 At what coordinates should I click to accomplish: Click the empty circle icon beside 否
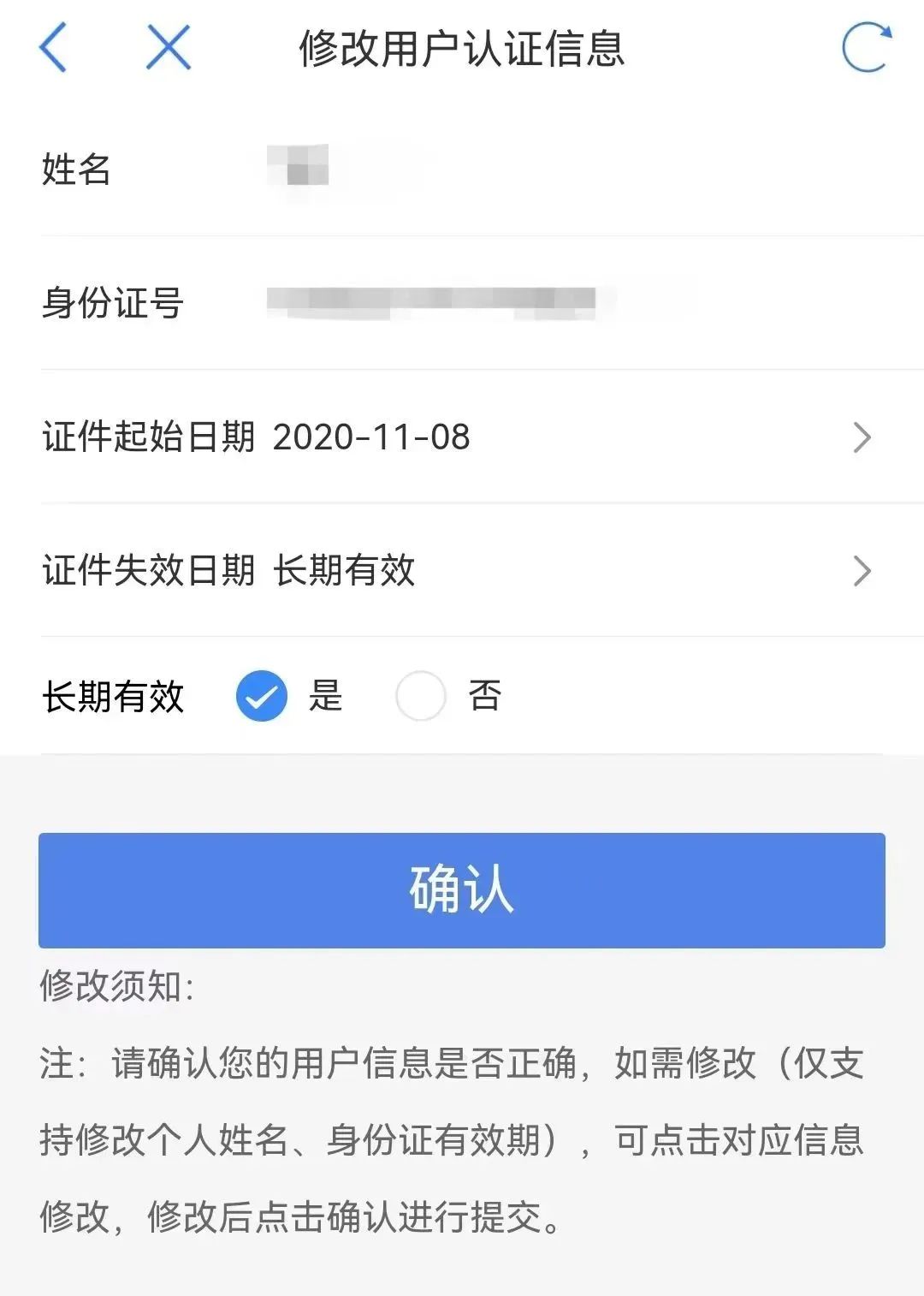pyautogui.click(x=419, y=697)
